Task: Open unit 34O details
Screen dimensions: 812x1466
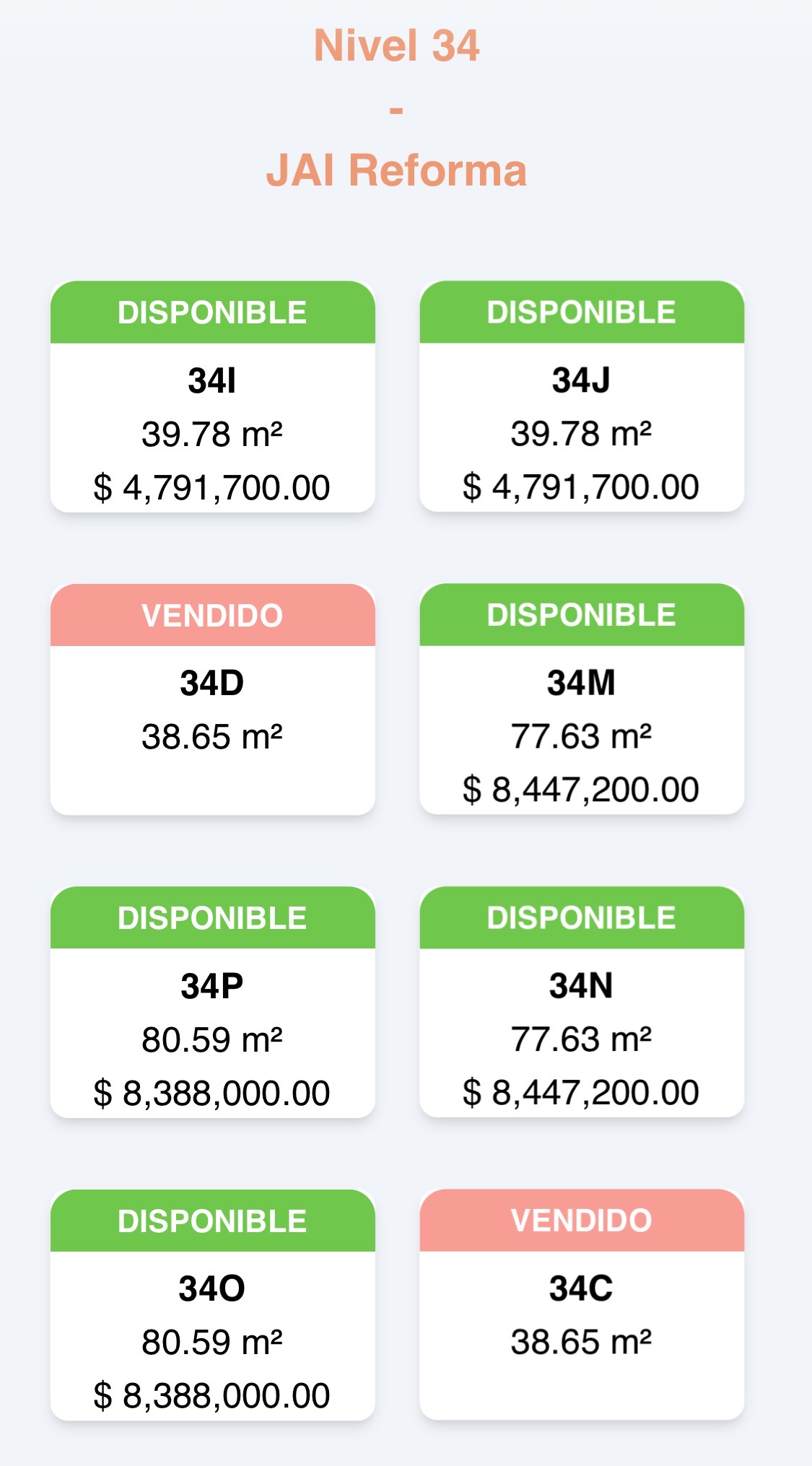Action: (x=212, y=1305)
